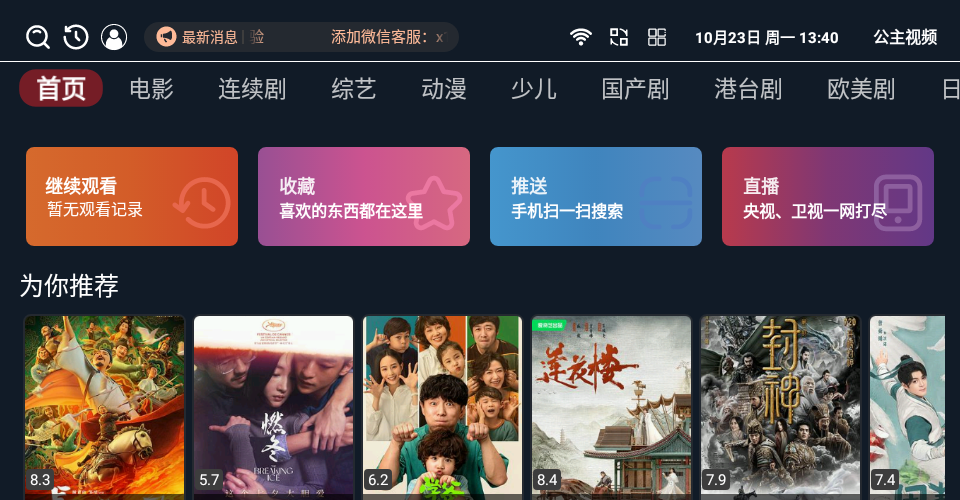The image size is (960, 500).
Task: Open the 收藏 favorites card
Action: tap(364, 196)
